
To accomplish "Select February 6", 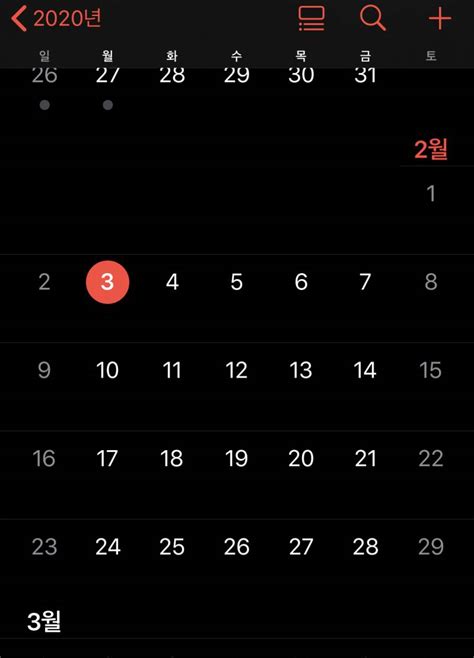I will [x=301, y=282].
